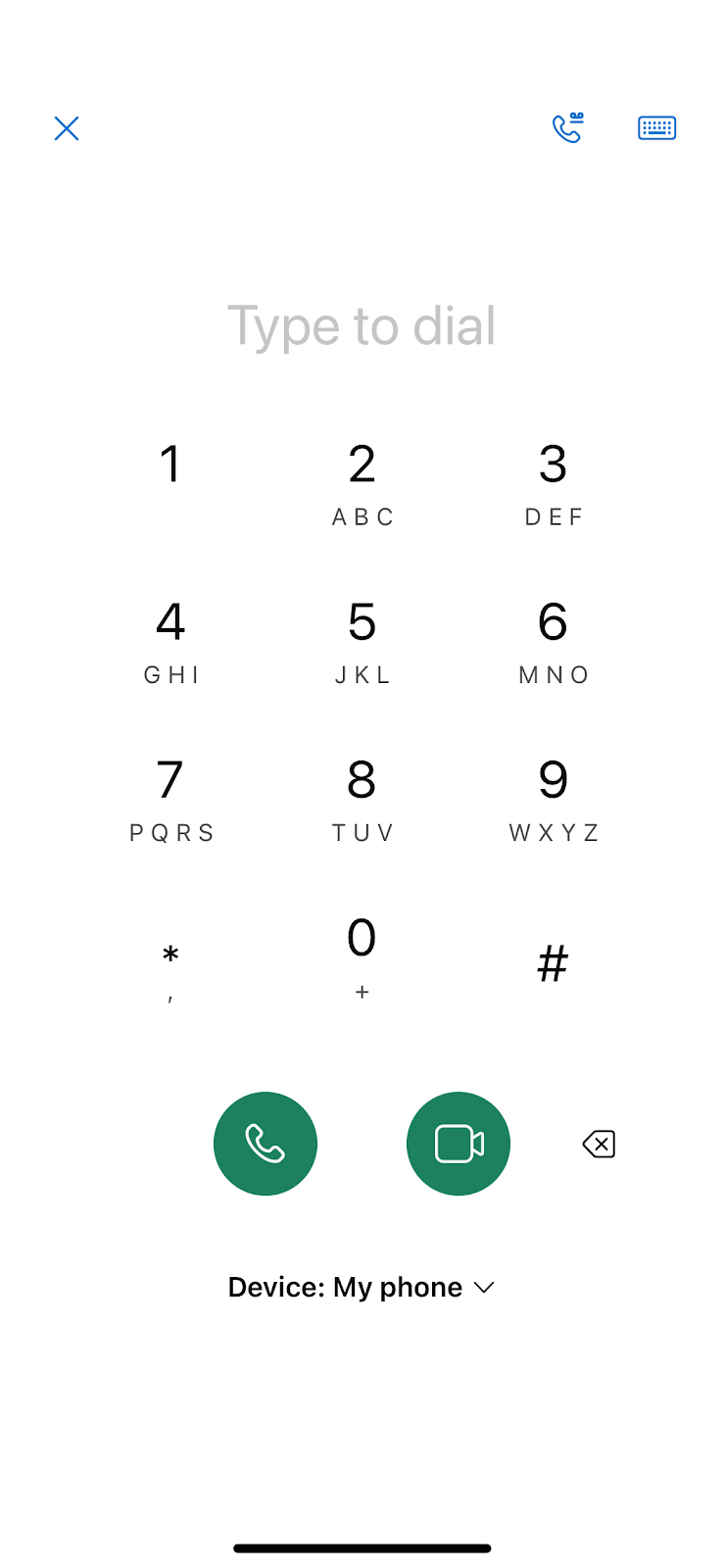Tap the Type to dial field
This screenshot has height=1568, width=724.
(x=362, y=326)
